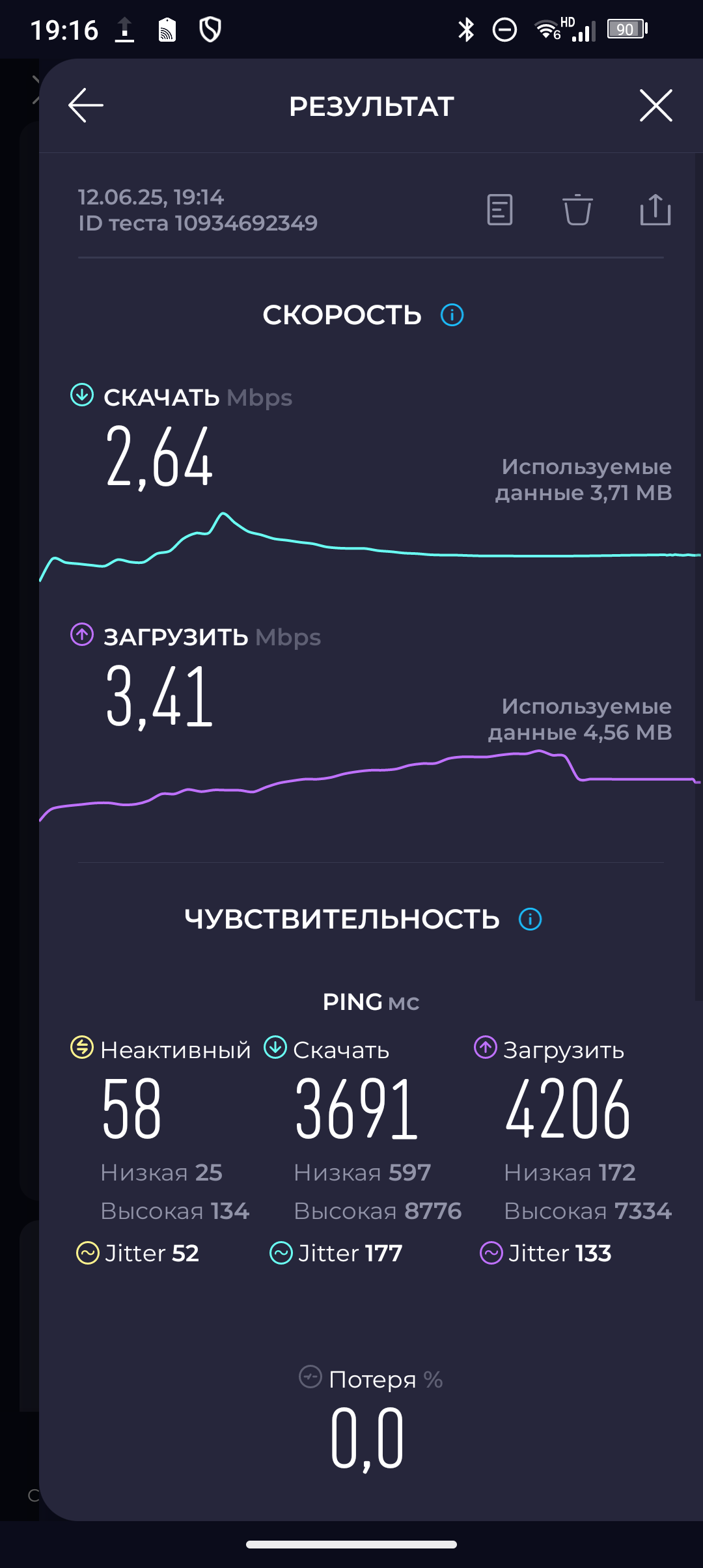This screenshot has width=703, height=1568.
Task: Close the РЕЗУЛЬТАТ screen
Action: (x=655, y=105)
